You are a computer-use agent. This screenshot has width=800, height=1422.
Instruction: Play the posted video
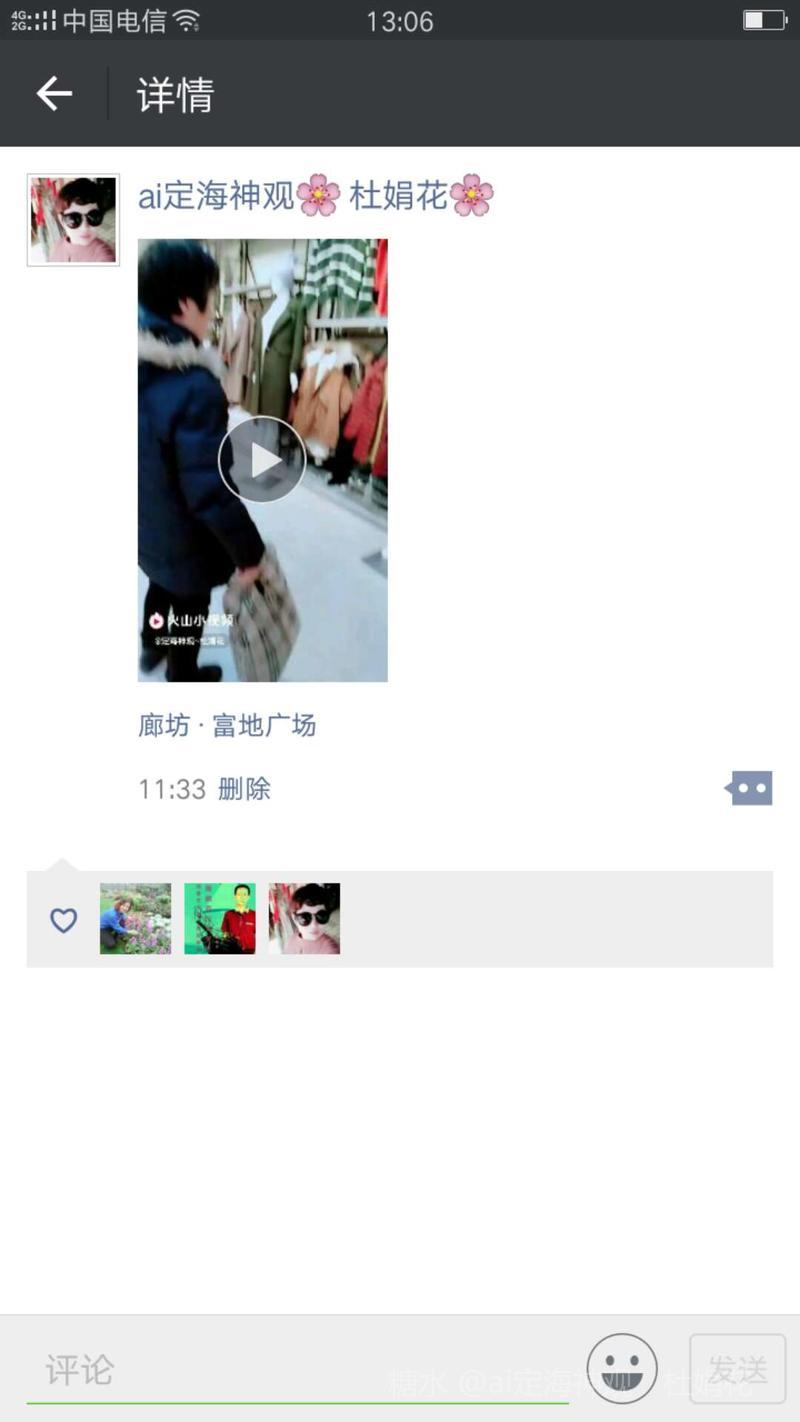pos(262,460)
